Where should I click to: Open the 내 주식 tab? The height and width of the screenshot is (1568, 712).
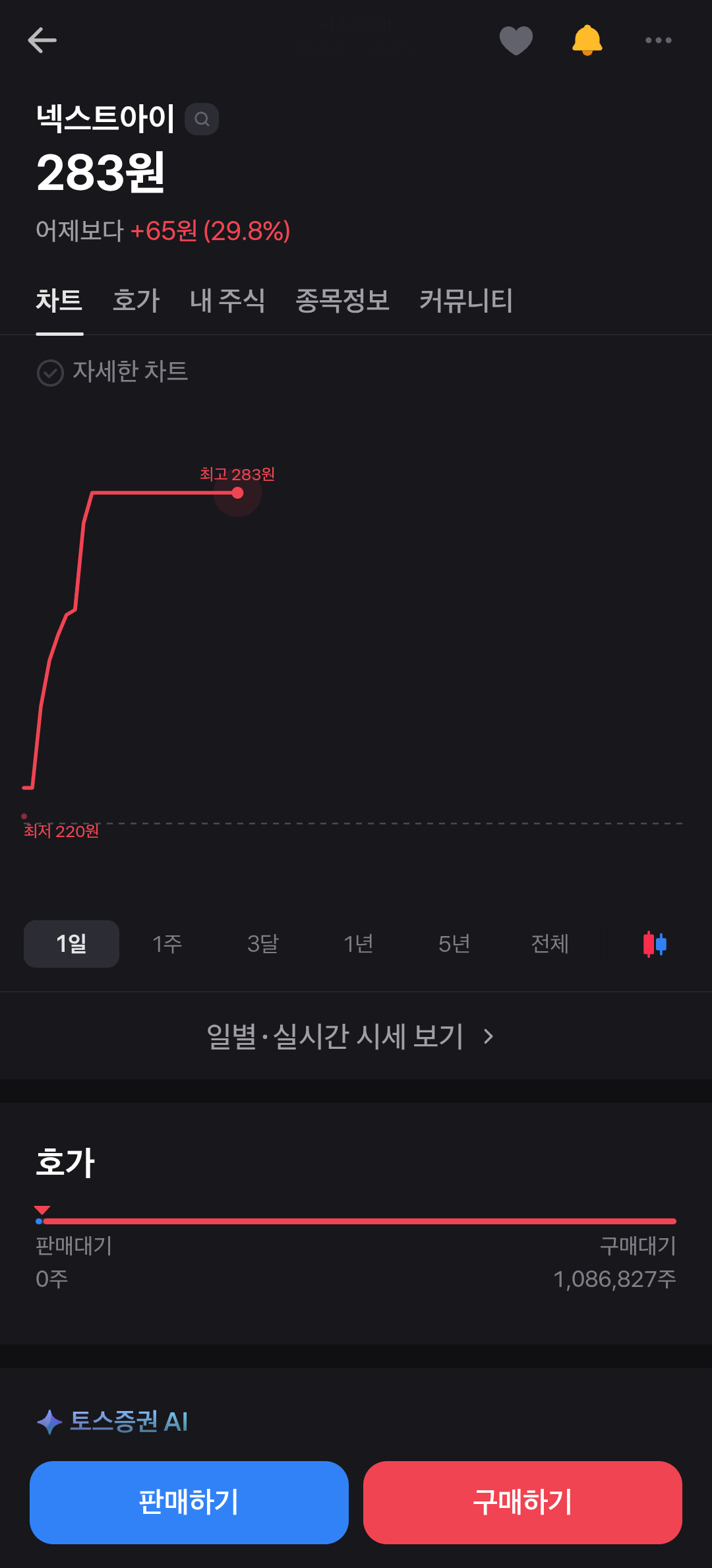[227, 301]
